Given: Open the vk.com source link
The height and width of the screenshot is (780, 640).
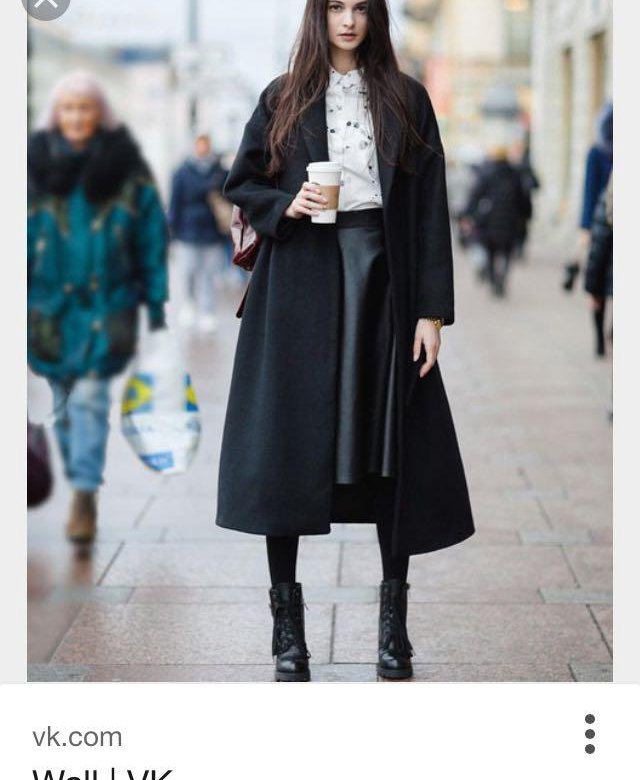Looking at the screenshot, I should point(77,737).
